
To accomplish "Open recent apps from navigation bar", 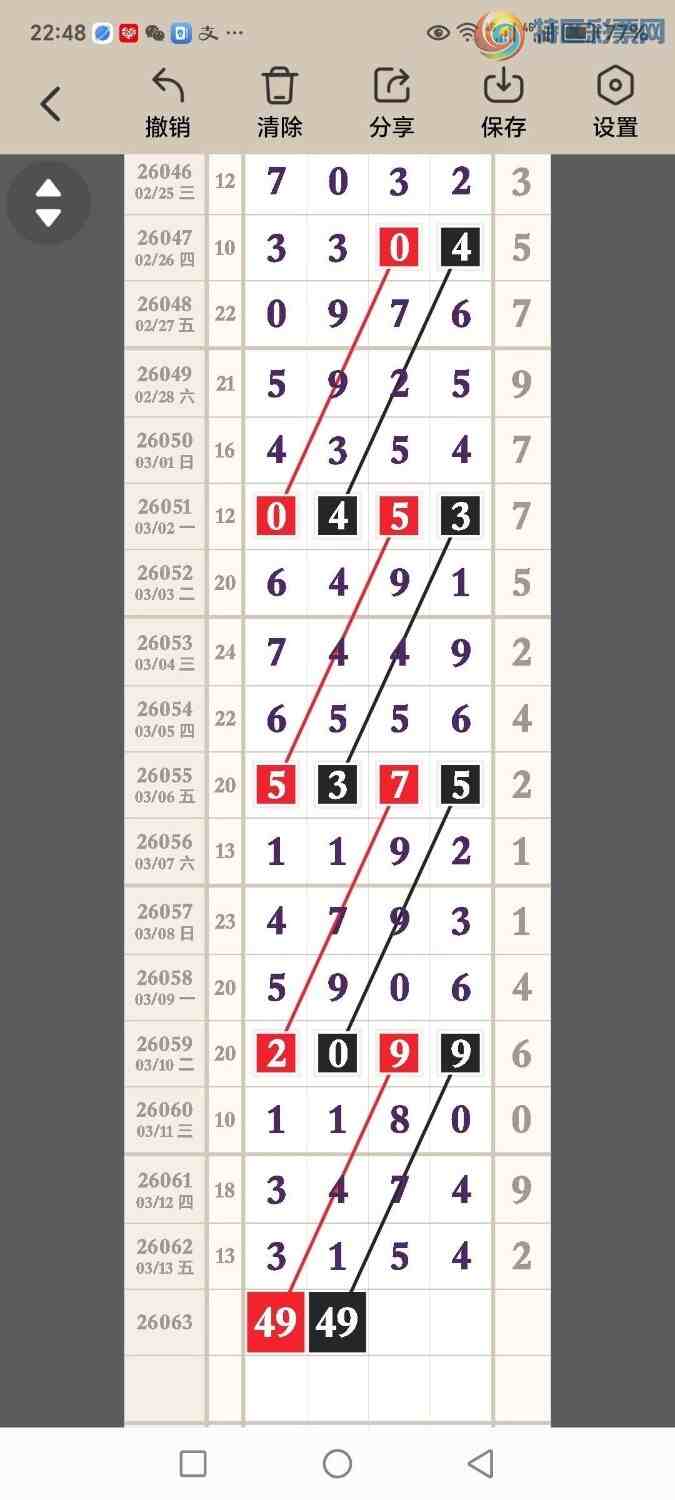I will pos(193,1464).
